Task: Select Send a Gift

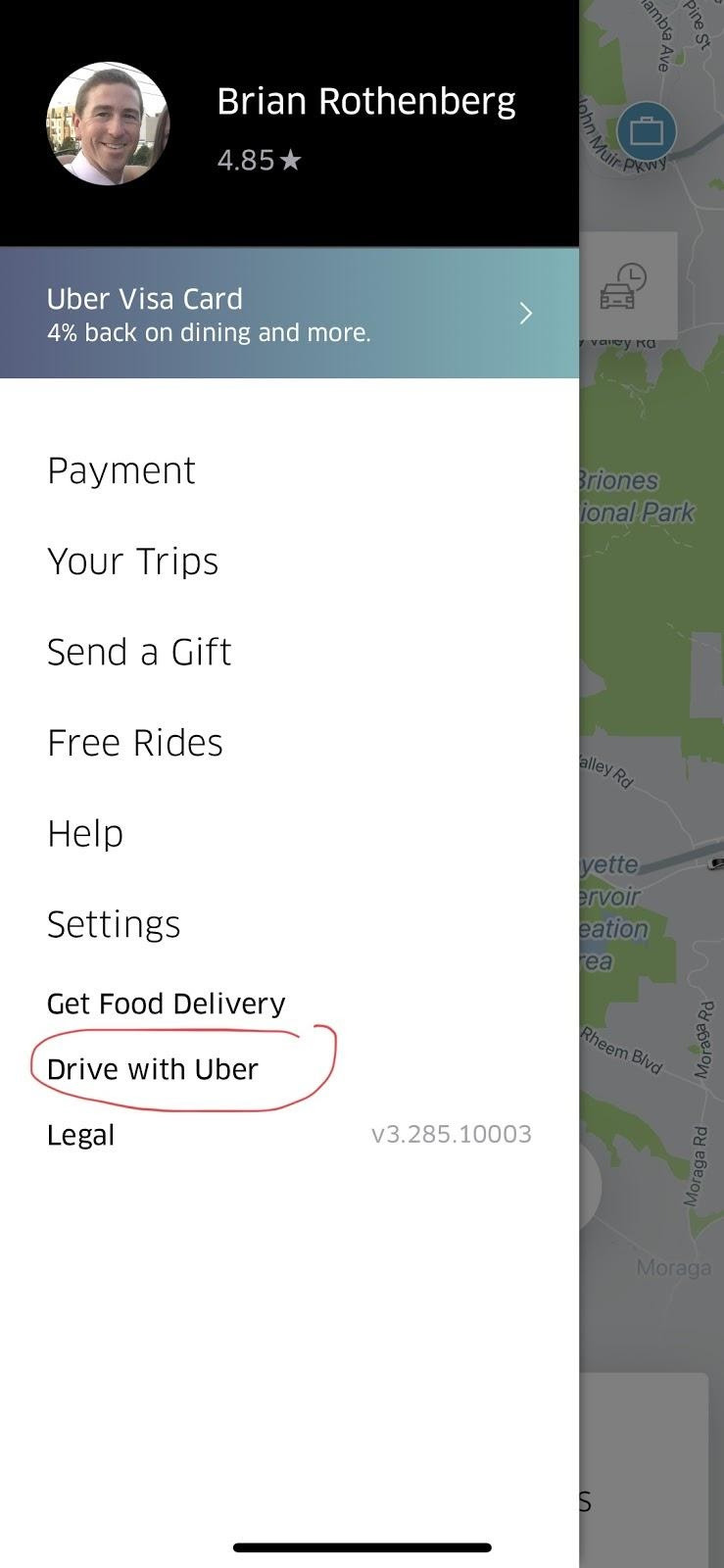Action: click(139, 653)
